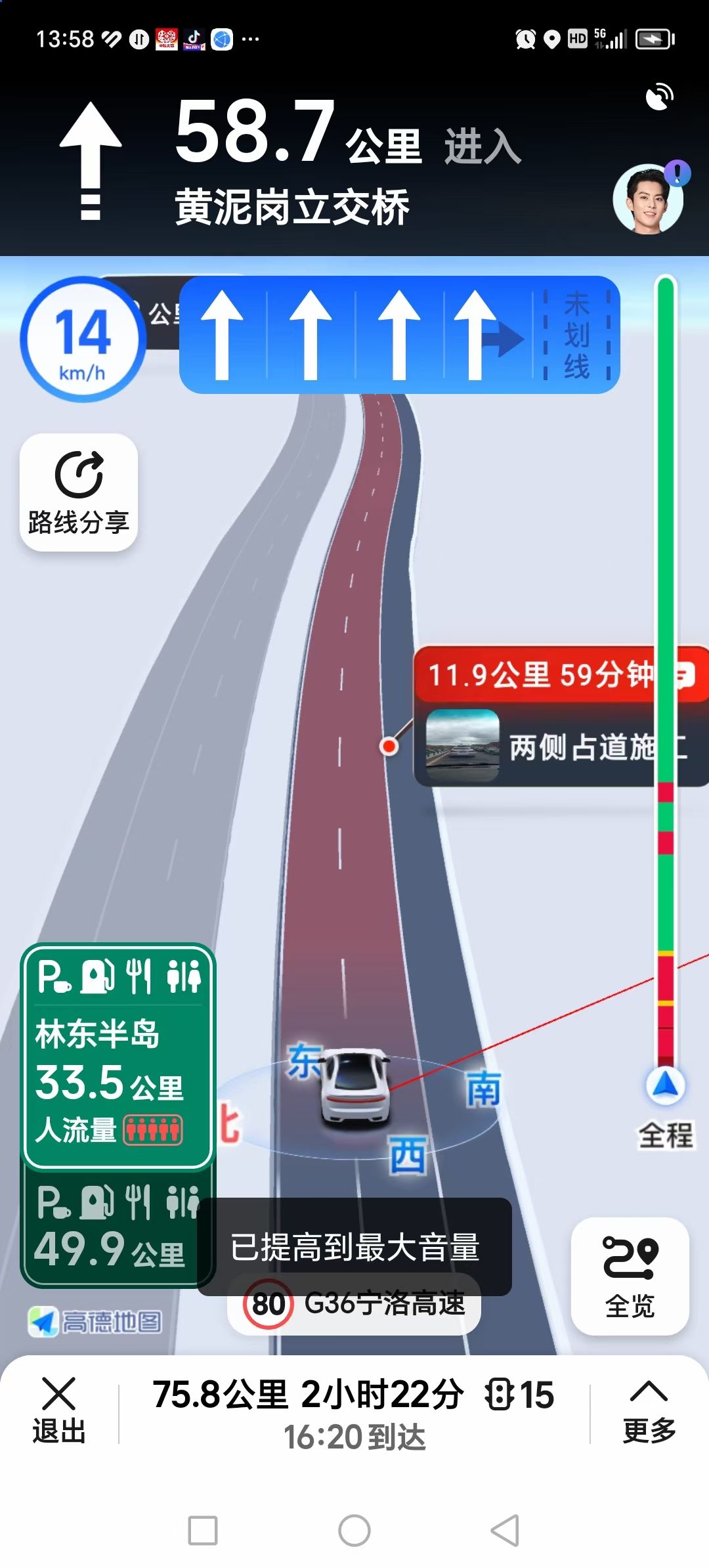Tap the satellite signal icon

(x=659, y=97)
